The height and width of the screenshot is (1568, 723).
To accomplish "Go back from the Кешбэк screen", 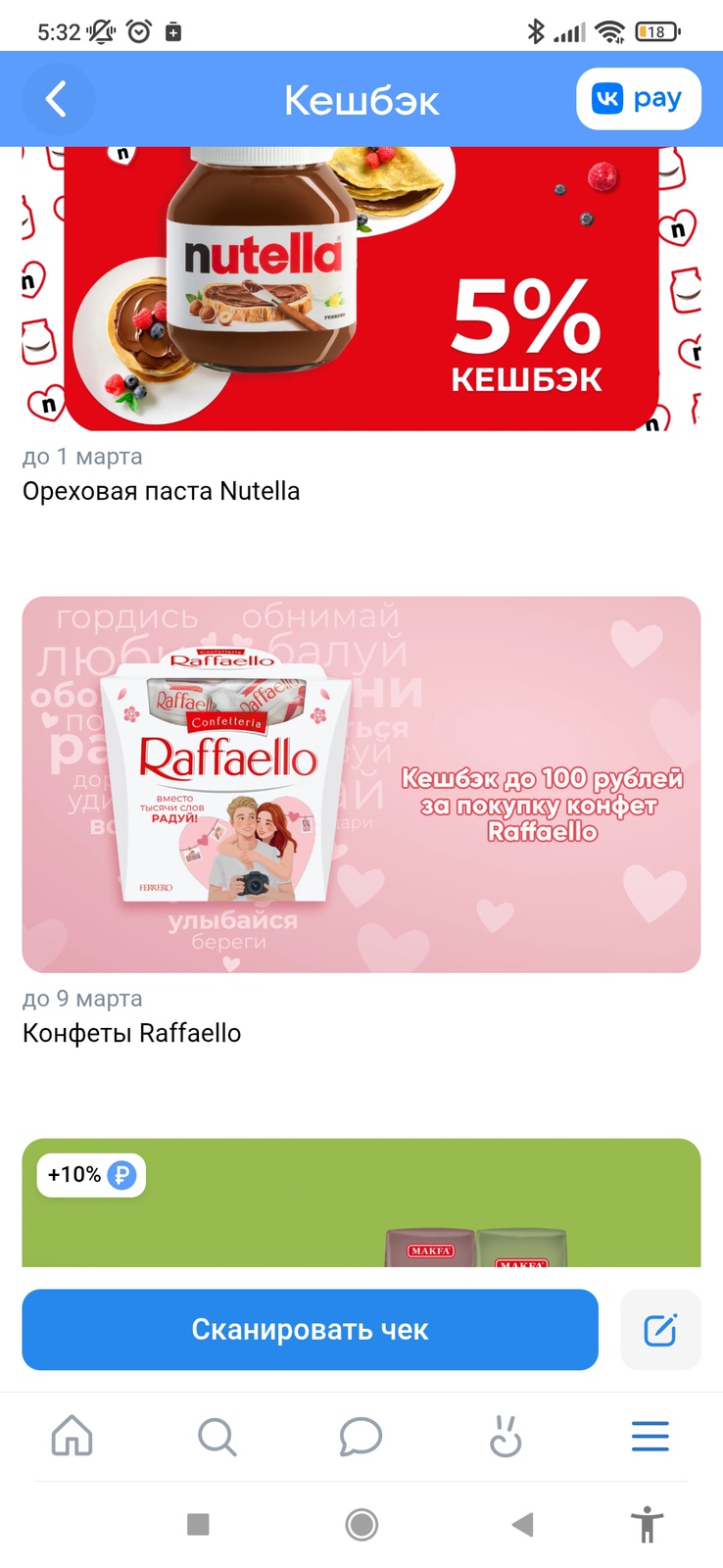I will (57, 99).
